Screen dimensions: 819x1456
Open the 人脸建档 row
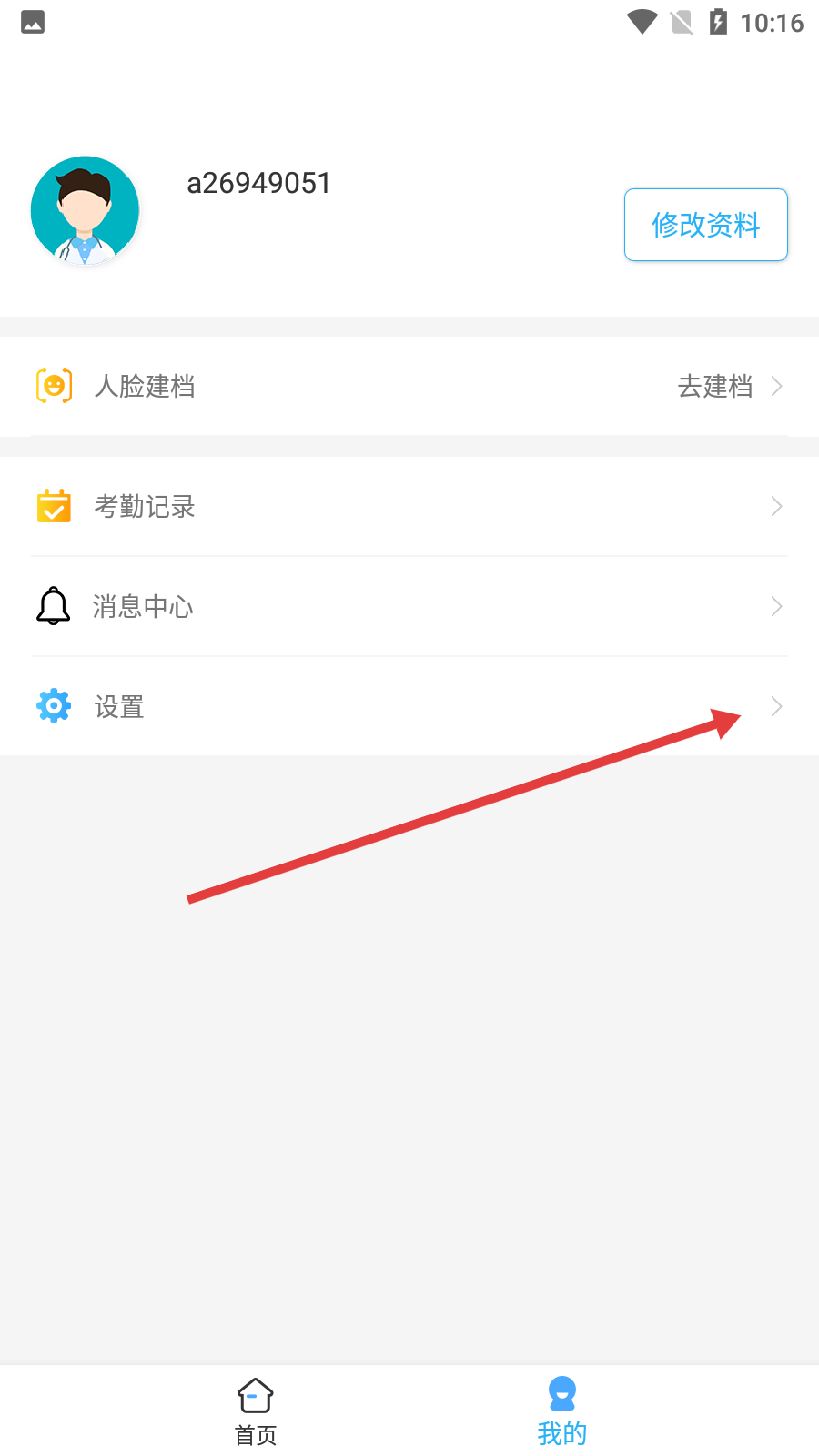[x=409, y=387]
